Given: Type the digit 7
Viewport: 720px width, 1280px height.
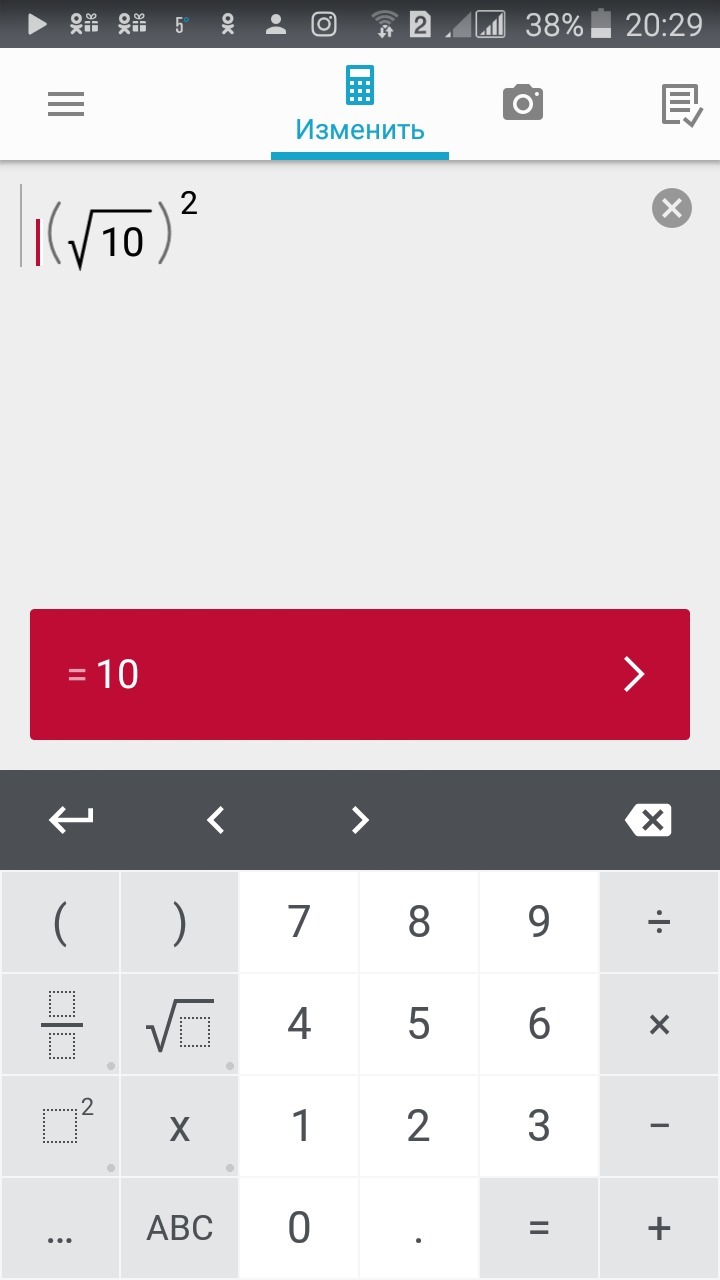Looking at the screenshot, I should click(299, 922).
